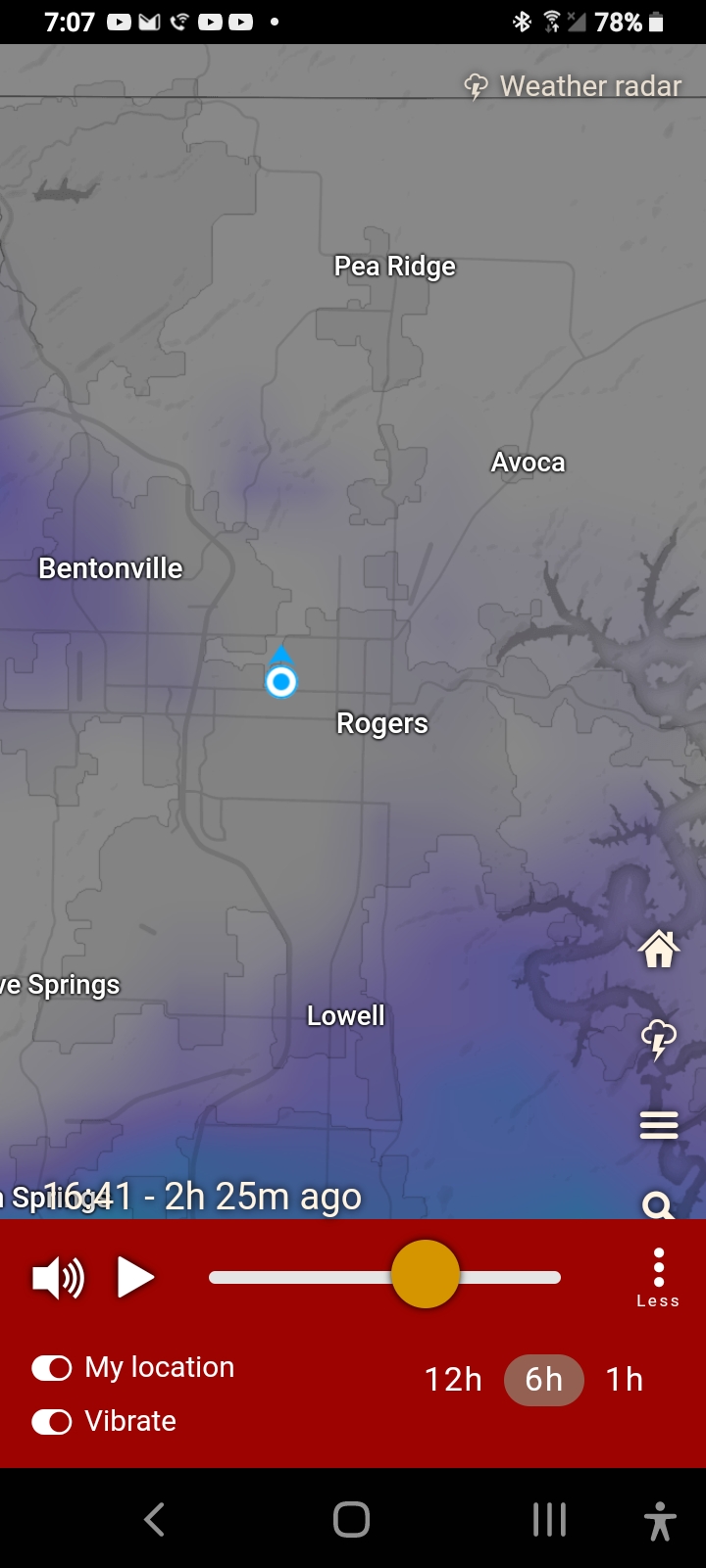Screen dimensions: 706x1568
Task: Collapse options with the Less button
Action: click(x=658, y=1278)
